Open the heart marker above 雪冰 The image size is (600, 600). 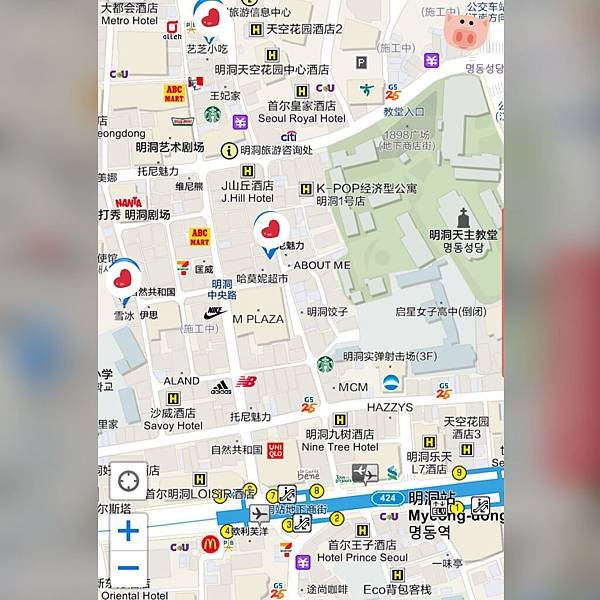(x=123, y=278)
